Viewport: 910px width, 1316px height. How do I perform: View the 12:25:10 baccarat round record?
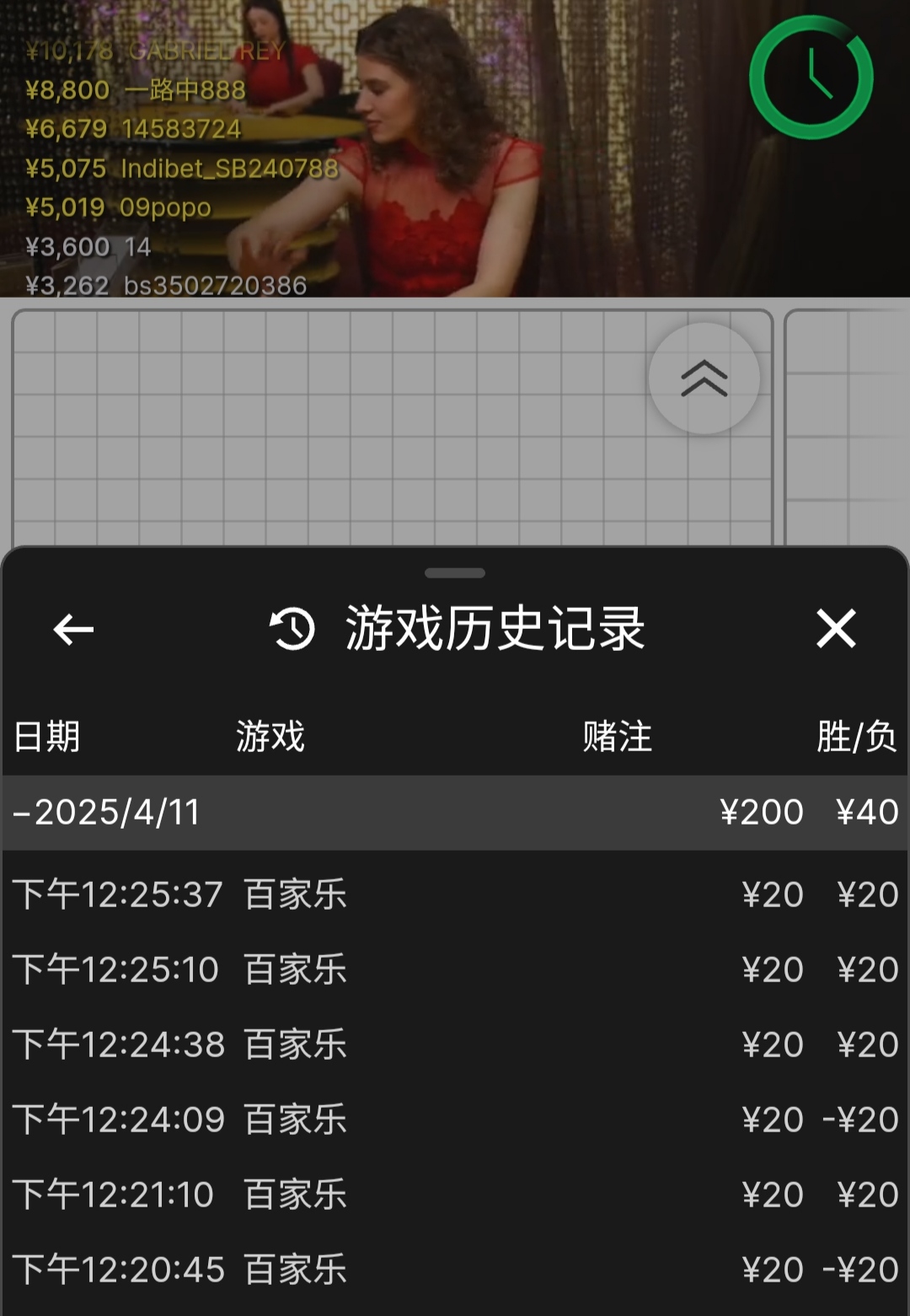coord(455,970)
